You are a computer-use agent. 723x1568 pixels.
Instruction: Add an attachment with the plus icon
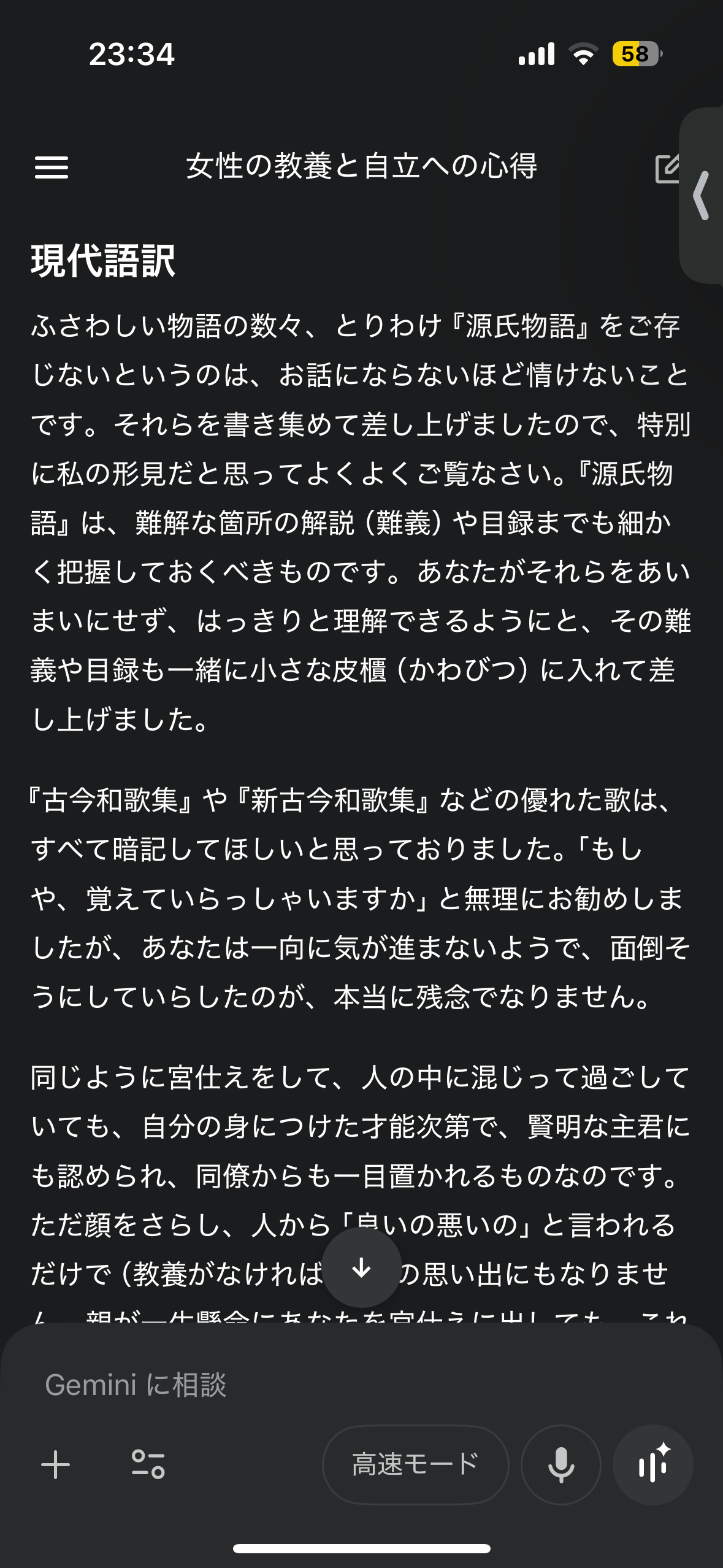click(55, 1465)
